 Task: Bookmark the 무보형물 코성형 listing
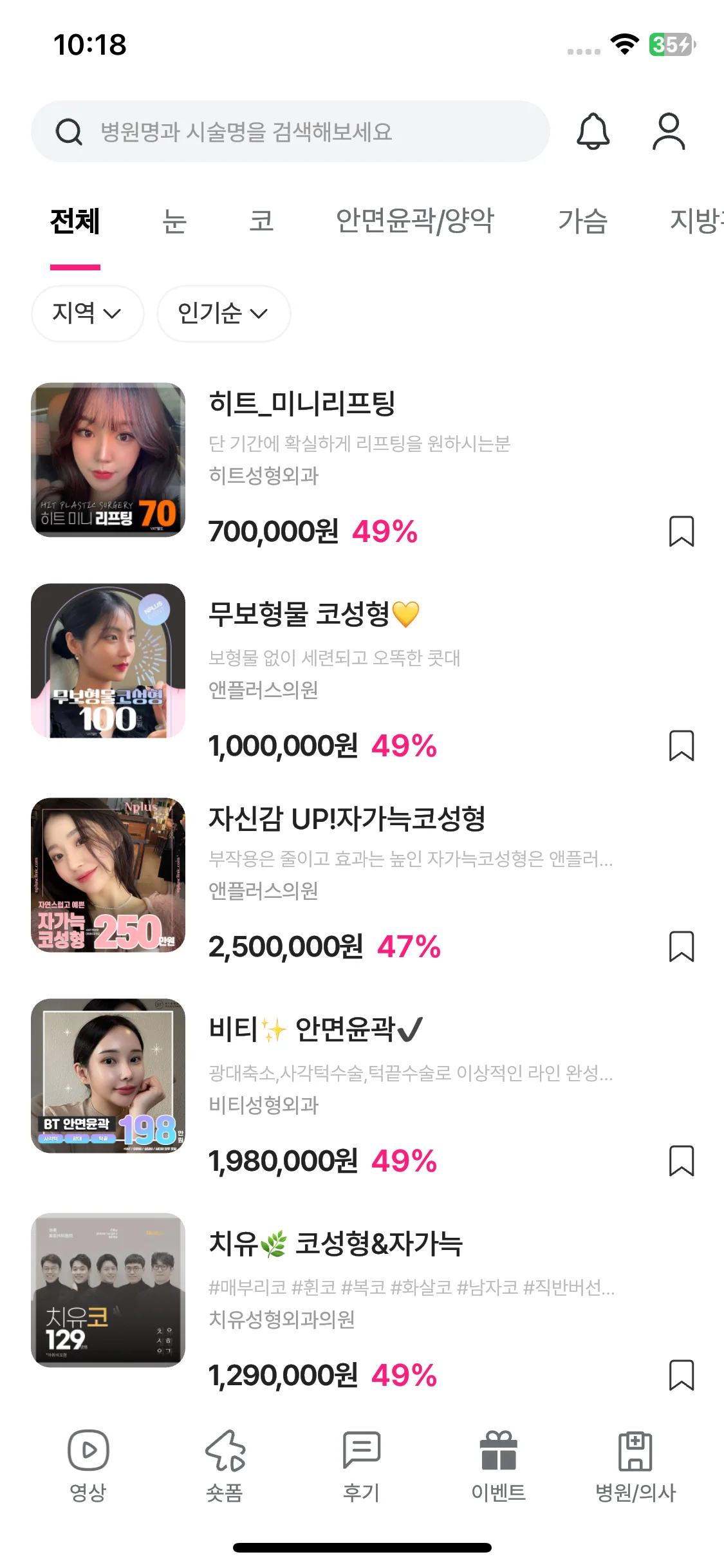pyautogui.click(x=681, y=746)
